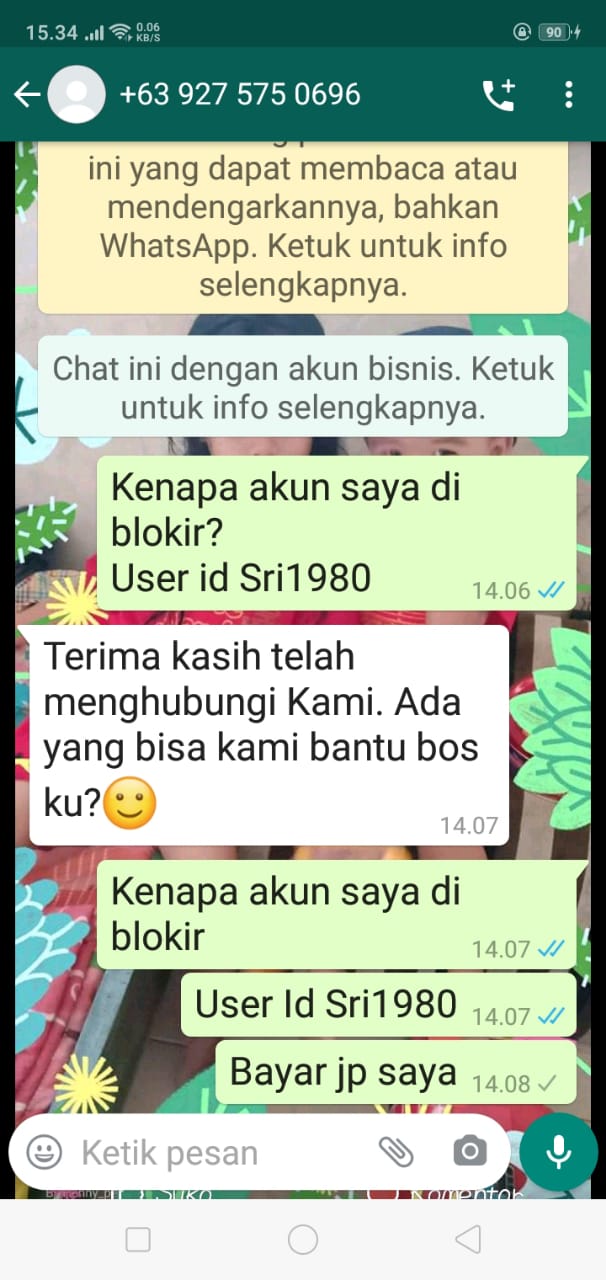Go back to the chat list
The image size is (606, 1280).
(27, 95)
